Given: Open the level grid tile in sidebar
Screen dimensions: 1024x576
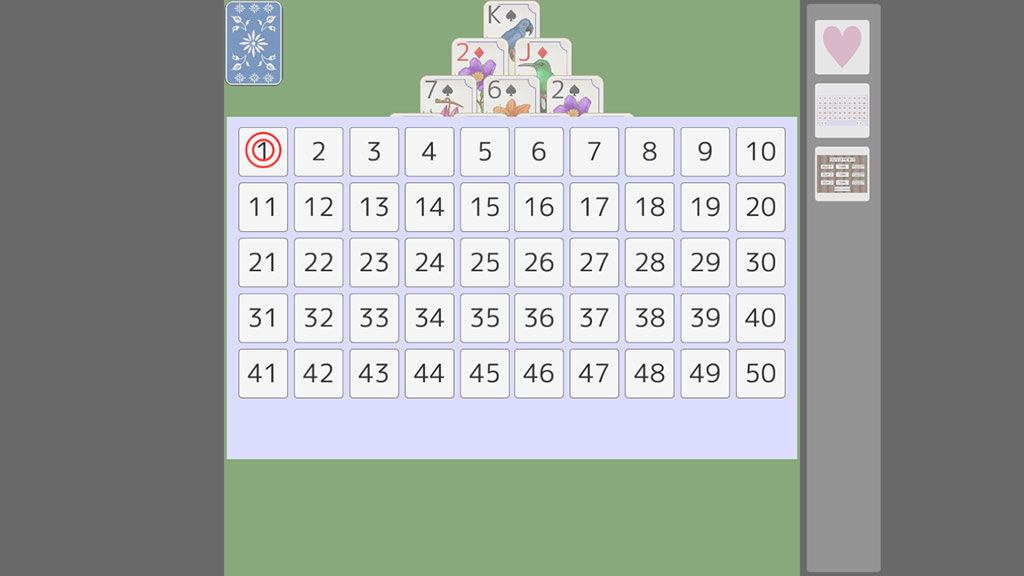Looking at the screenshot, I should click(x=842, y=110).
